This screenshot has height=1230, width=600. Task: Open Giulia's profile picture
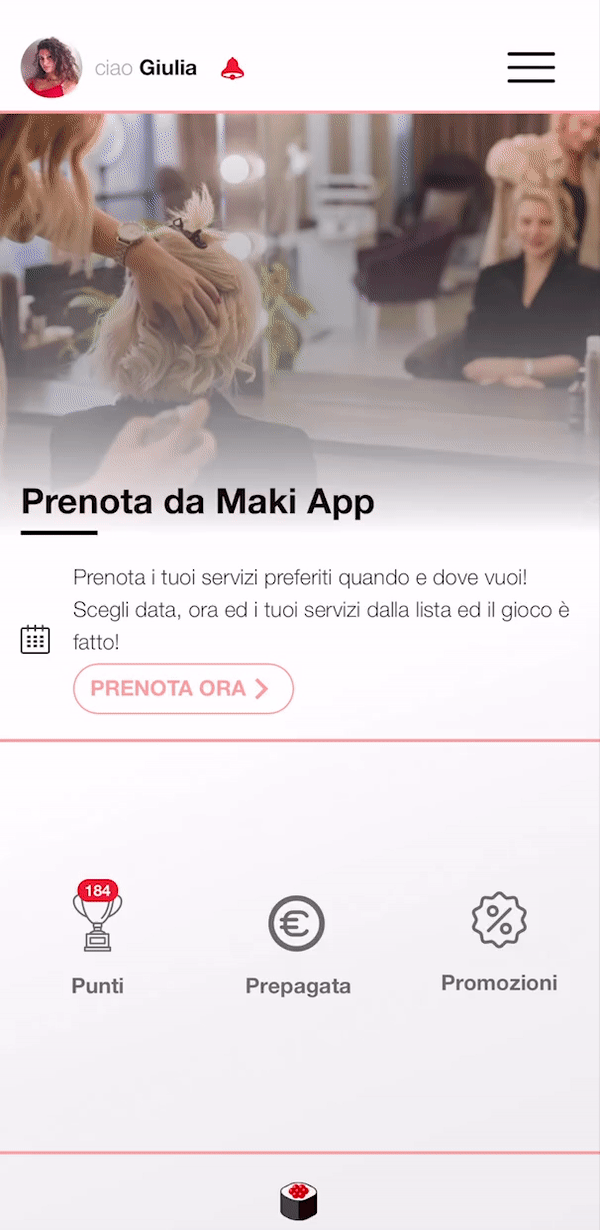pos(51,68)
